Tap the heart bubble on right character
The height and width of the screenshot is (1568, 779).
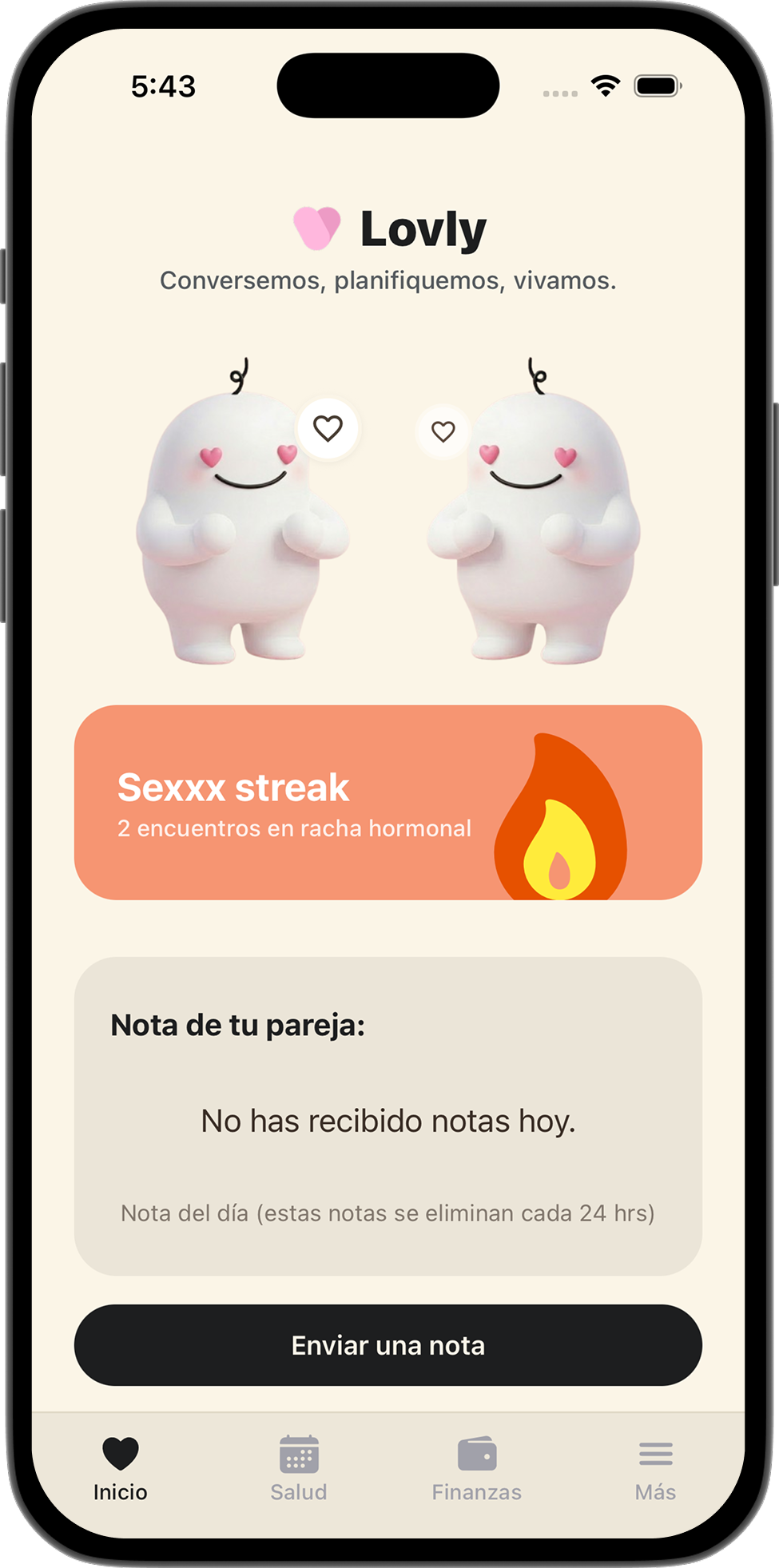pos(443,431)
